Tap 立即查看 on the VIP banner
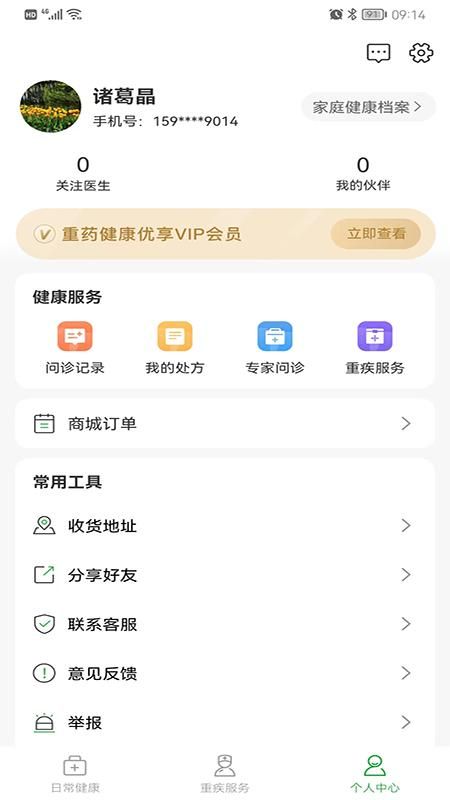Image resolution: width=450 pixels, height=800 pixels. (x=376, y=234)
